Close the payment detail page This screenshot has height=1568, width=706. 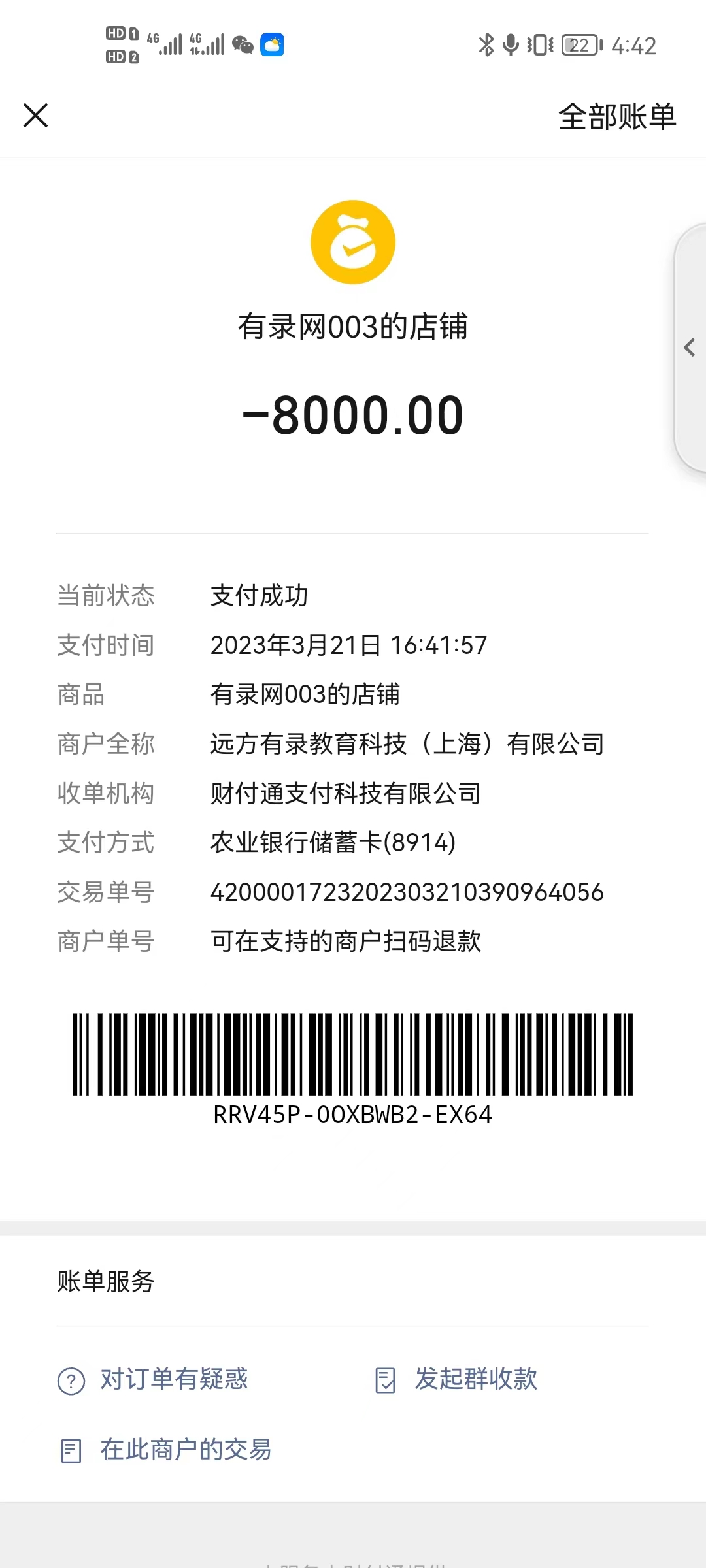[36, 116]
